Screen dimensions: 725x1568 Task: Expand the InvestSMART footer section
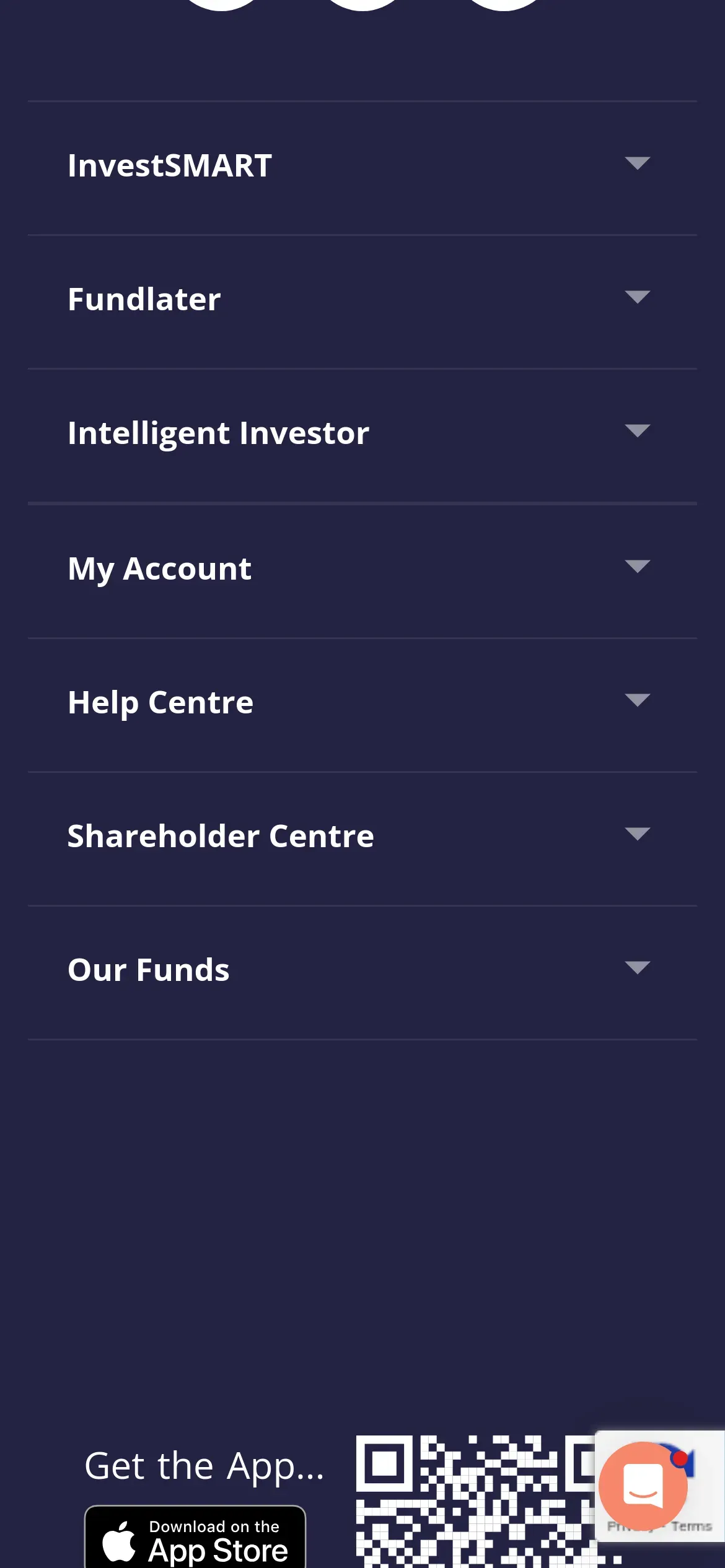(x=637, y=163)
